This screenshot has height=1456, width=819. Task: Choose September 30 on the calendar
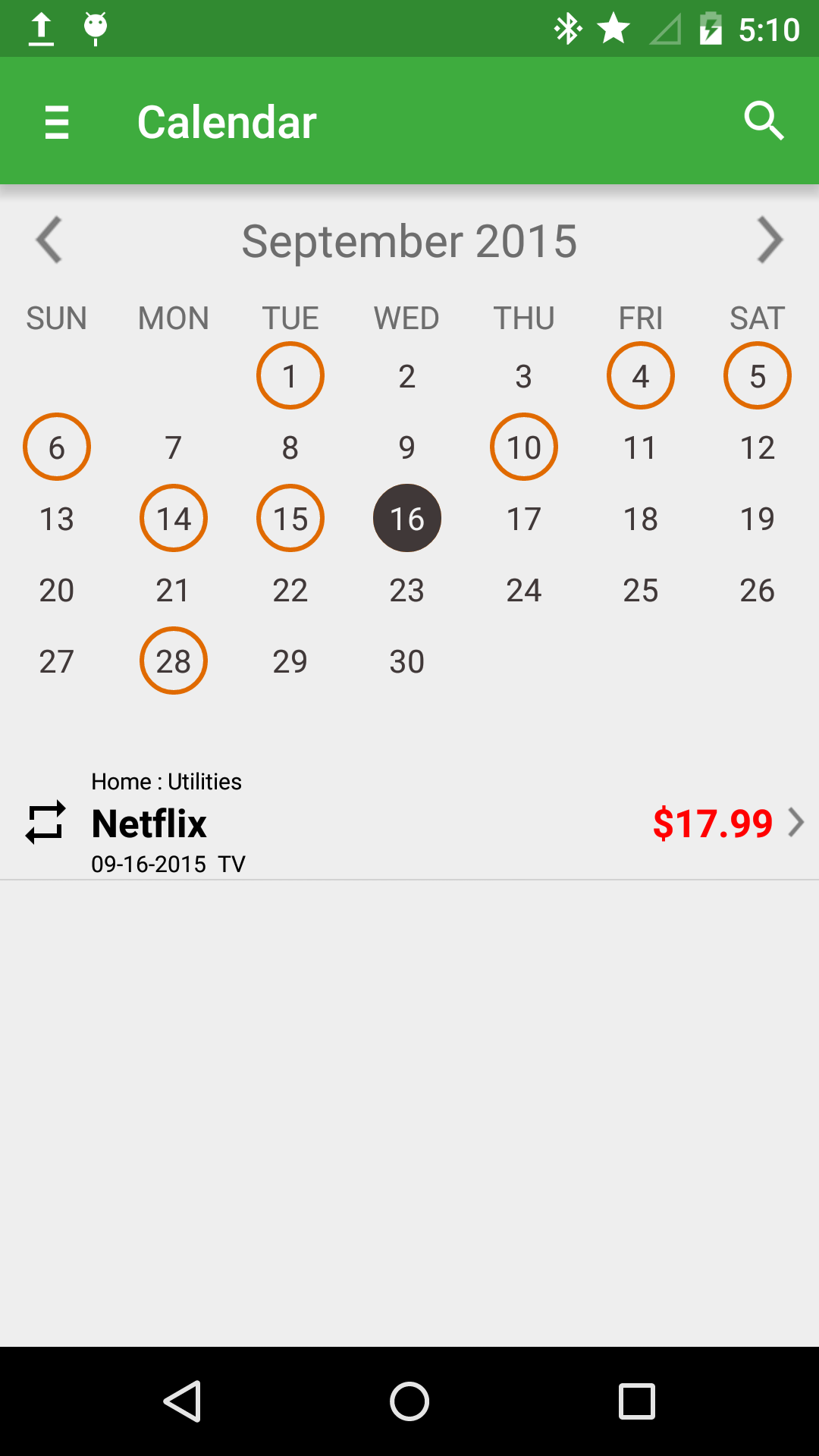[407, 661]
